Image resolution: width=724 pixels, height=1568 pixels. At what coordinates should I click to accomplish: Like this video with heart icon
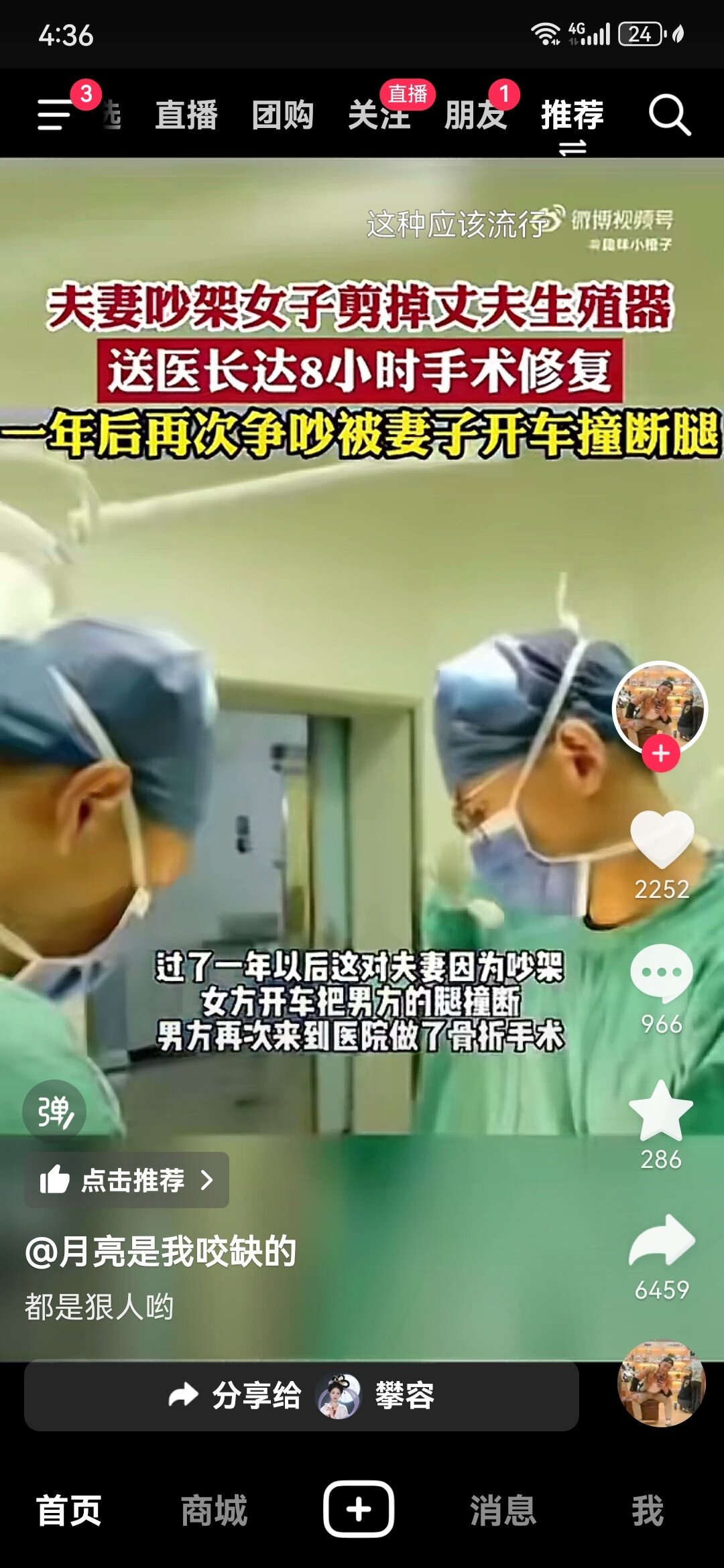[x=662, y=839]
